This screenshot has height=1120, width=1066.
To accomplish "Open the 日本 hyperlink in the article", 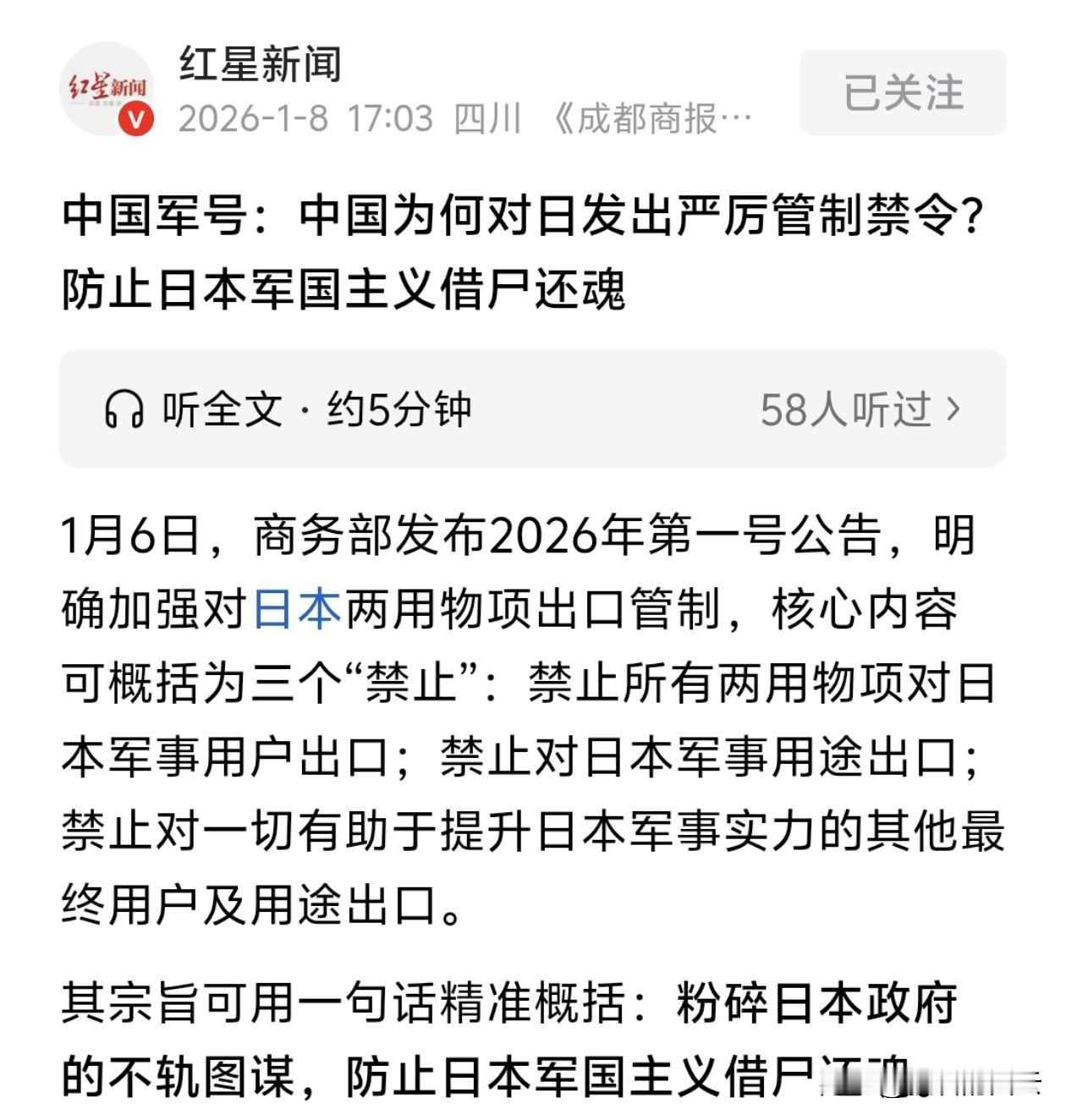I will (x=298, y=604).
